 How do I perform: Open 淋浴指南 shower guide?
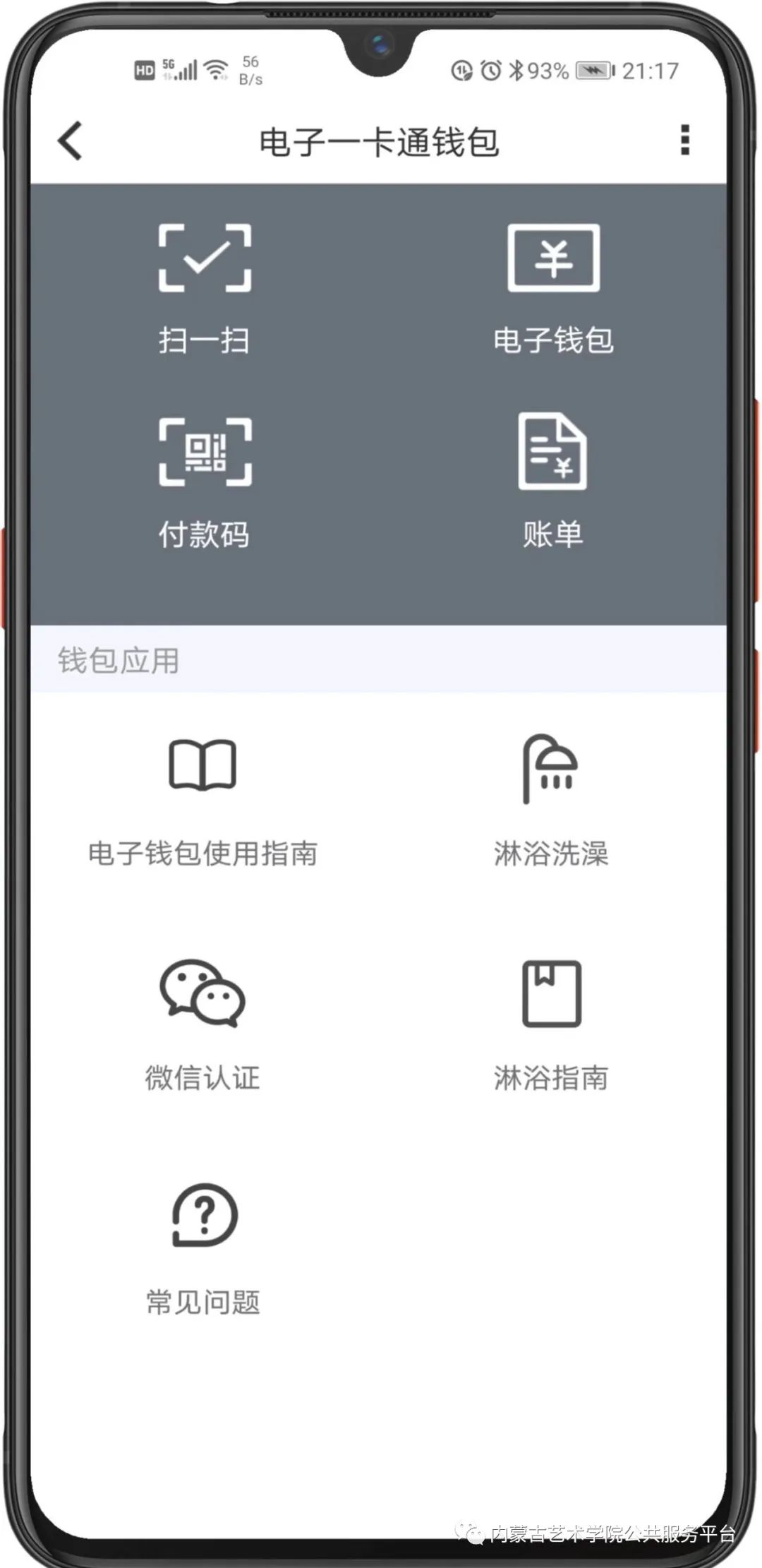coord(551,1024)
